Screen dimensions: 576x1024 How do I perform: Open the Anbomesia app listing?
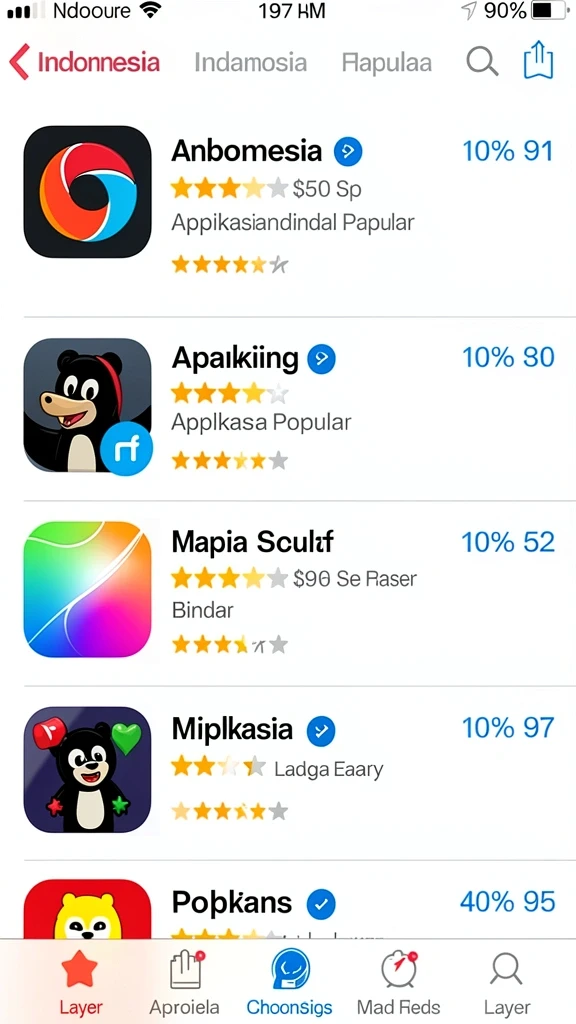coord(288,201)
